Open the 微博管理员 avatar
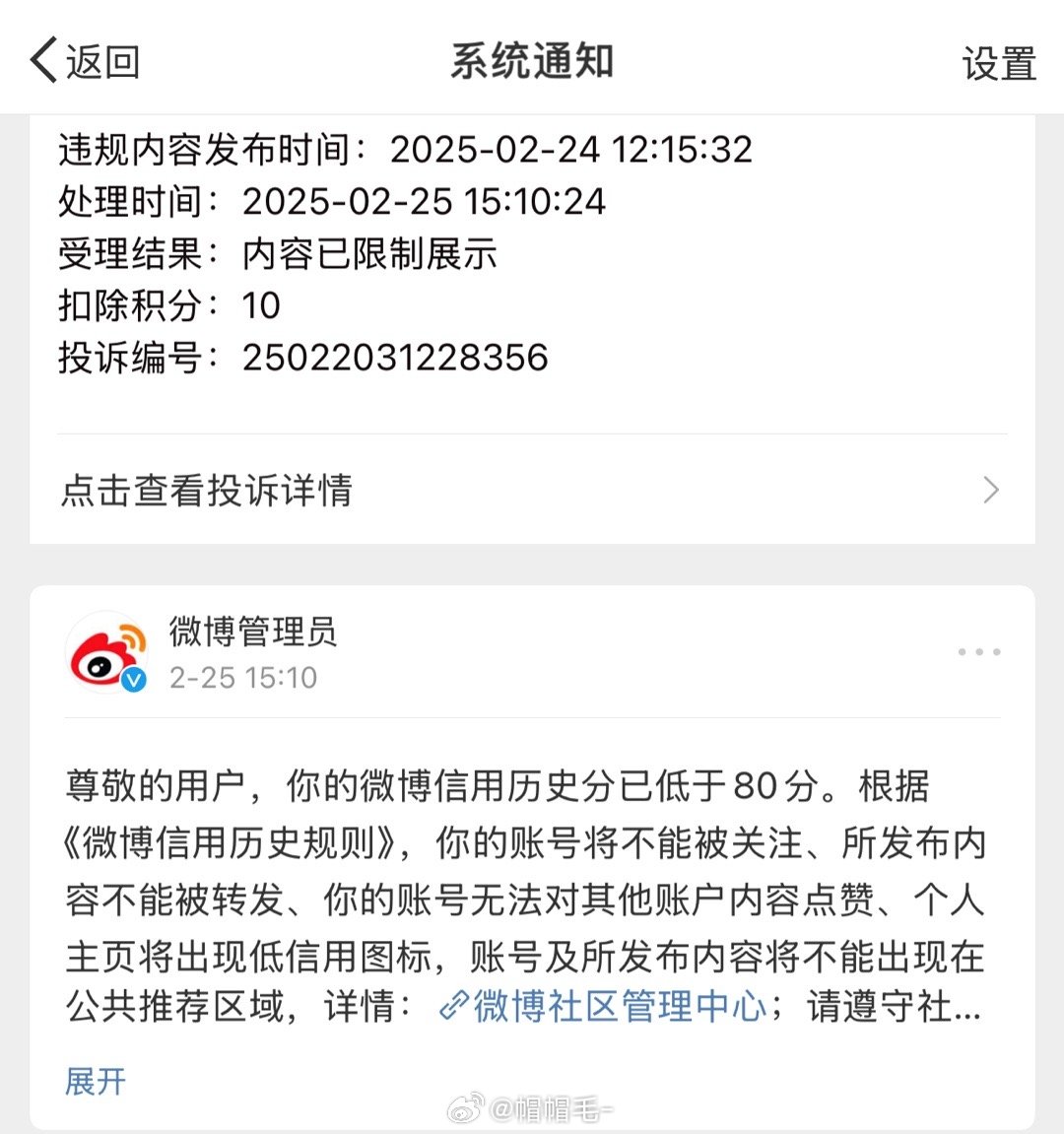1064x1134 pixels. pyautogui.click(x=105, y=652)
